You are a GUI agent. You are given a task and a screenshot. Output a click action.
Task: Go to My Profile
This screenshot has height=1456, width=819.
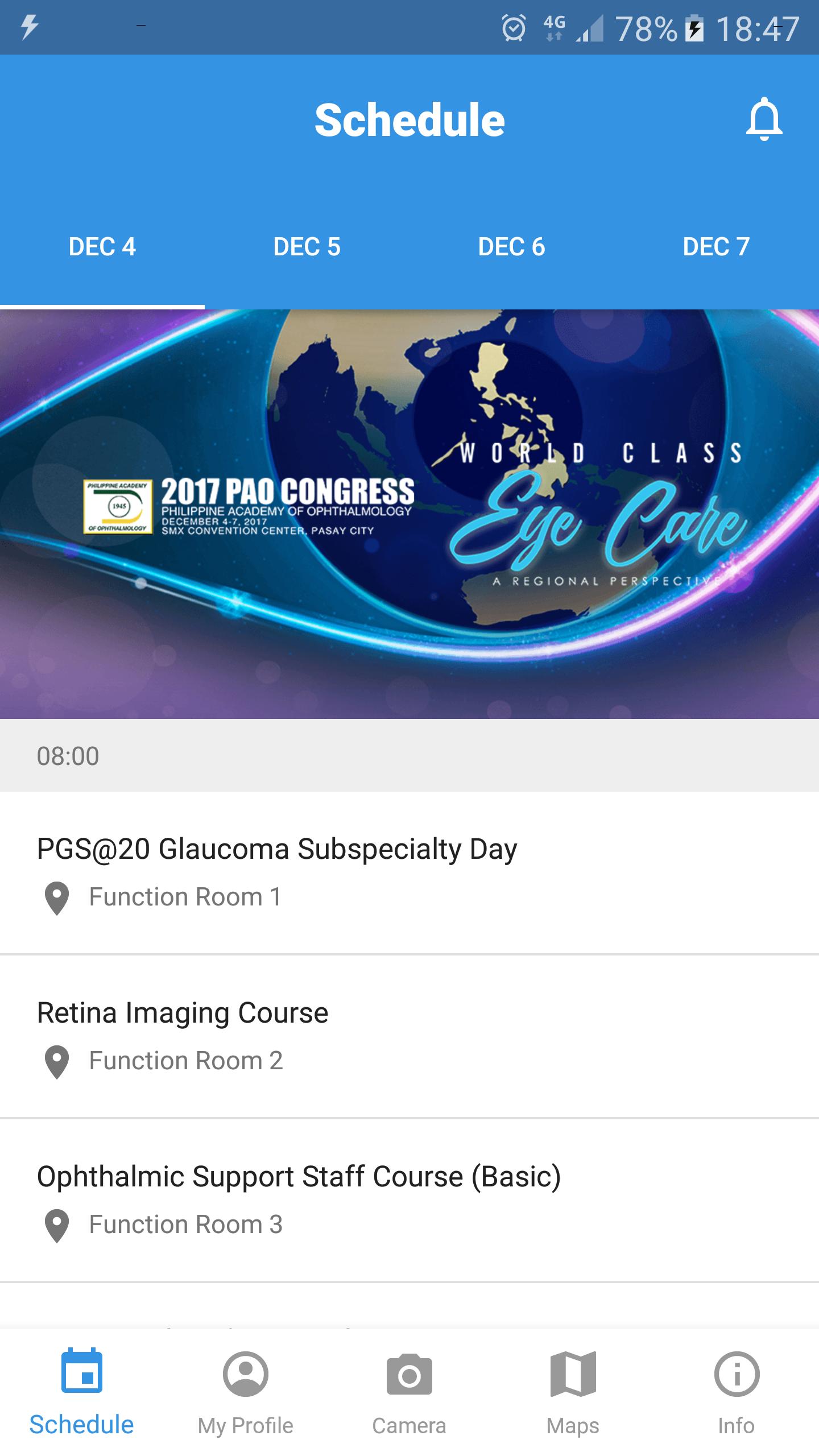point(246,1392)
